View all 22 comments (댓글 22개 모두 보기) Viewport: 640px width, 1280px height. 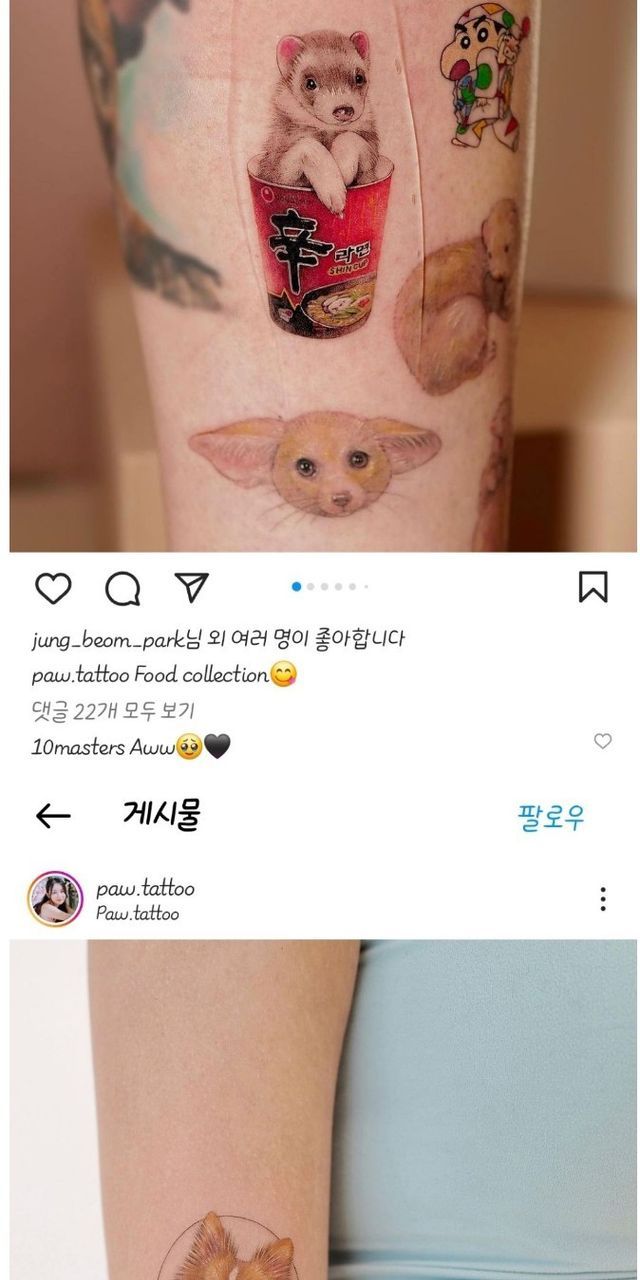pyautogui.click(x=113, y=711)
